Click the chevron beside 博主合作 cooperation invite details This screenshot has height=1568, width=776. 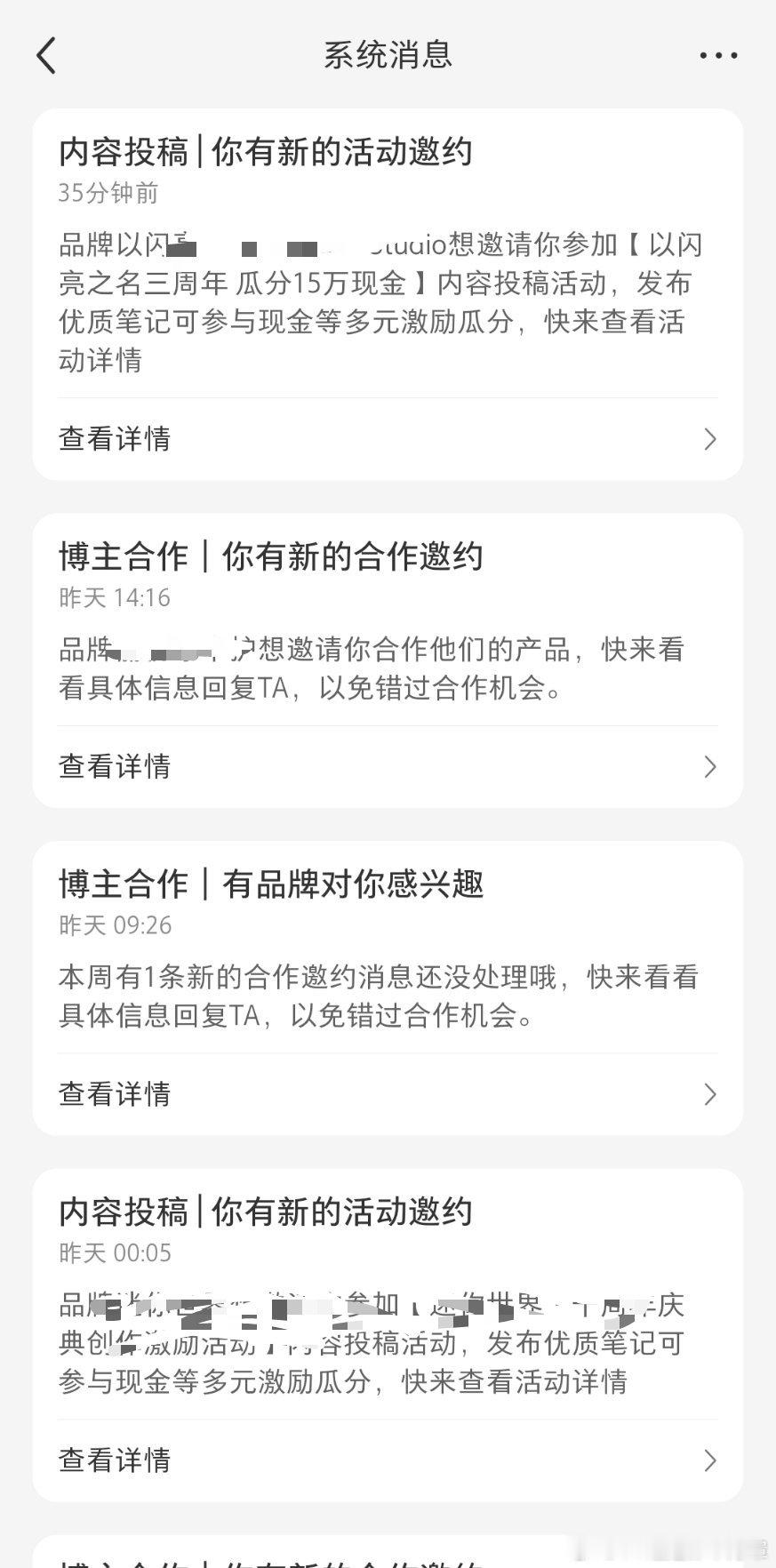(x=708, y=766)
